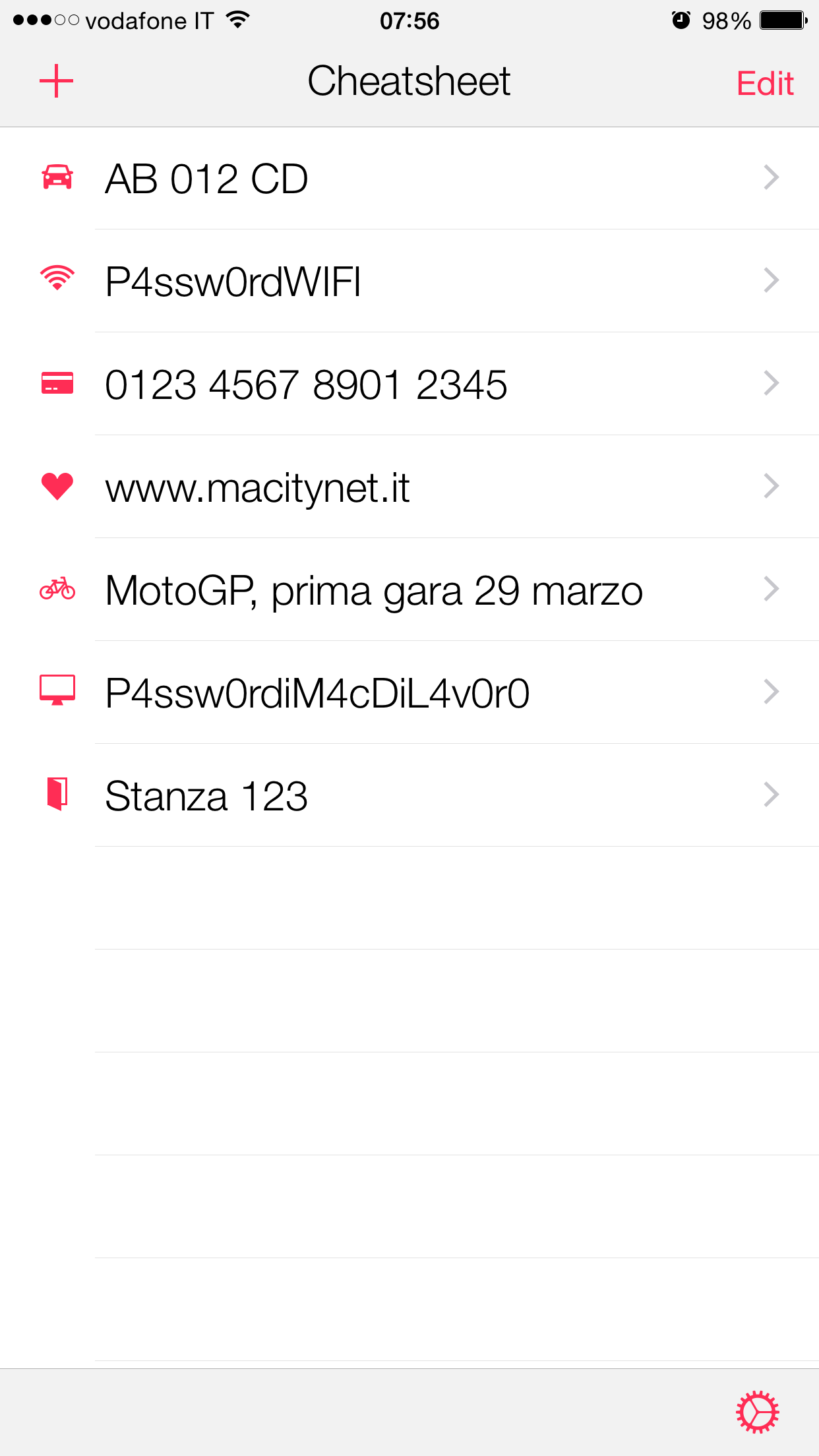Screen dimensions: 819x1456
Task: View the 0123 4567 8901 2345 card entry
Action: 409,384
